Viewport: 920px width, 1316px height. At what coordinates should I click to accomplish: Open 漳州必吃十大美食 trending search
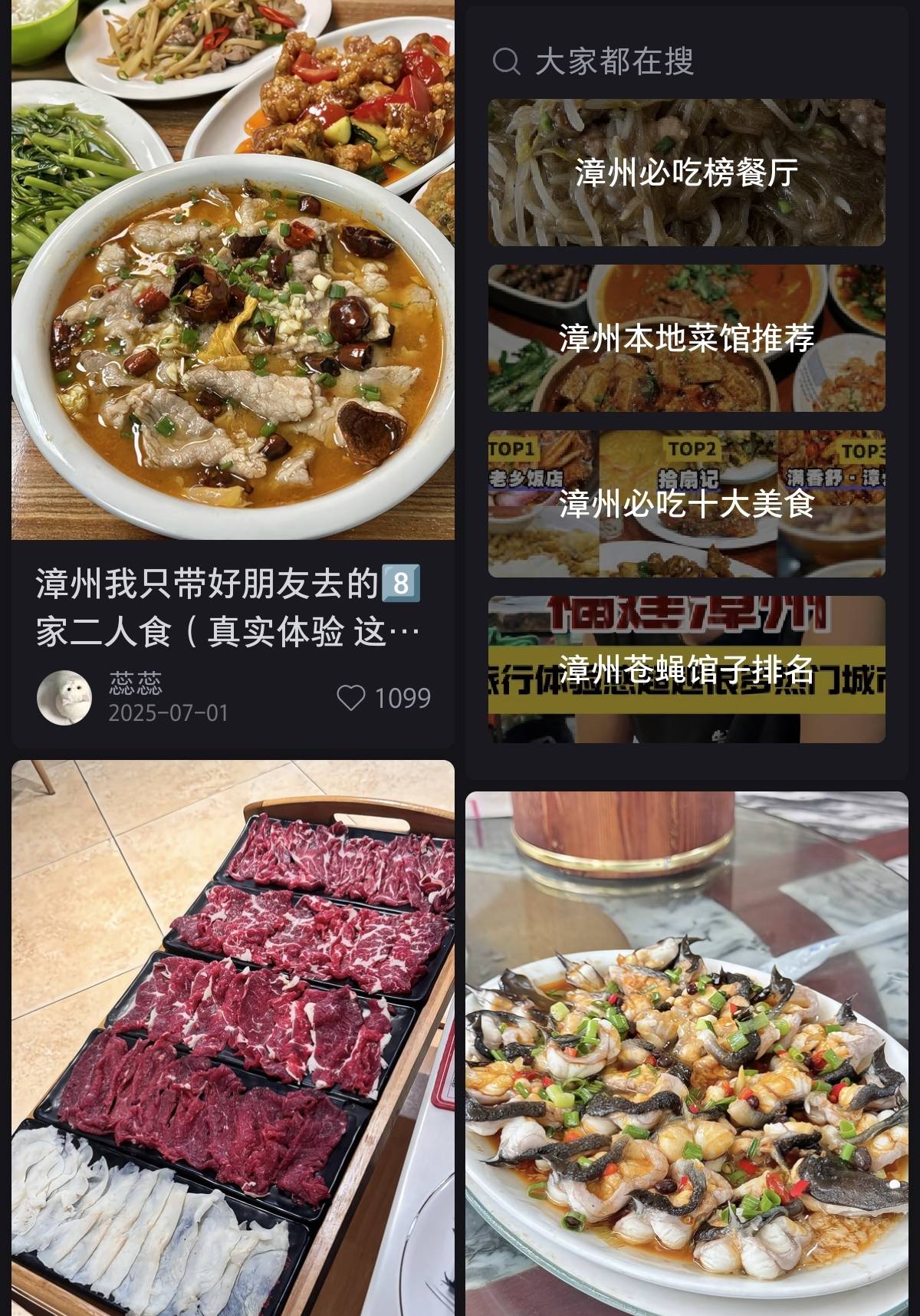point(686,504)
